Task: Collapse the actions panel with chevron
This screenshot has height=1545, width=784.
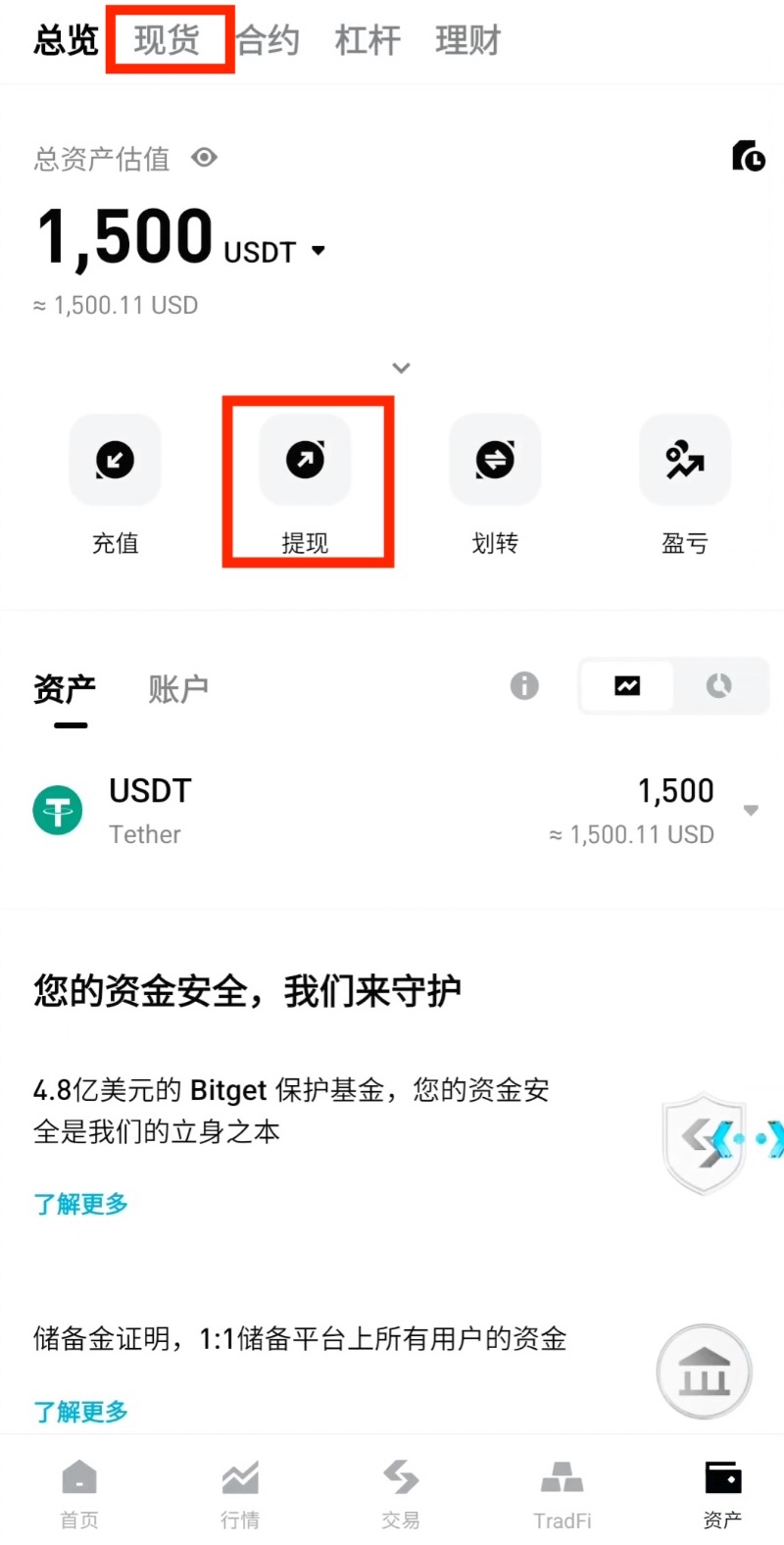Action: (400, 368)
